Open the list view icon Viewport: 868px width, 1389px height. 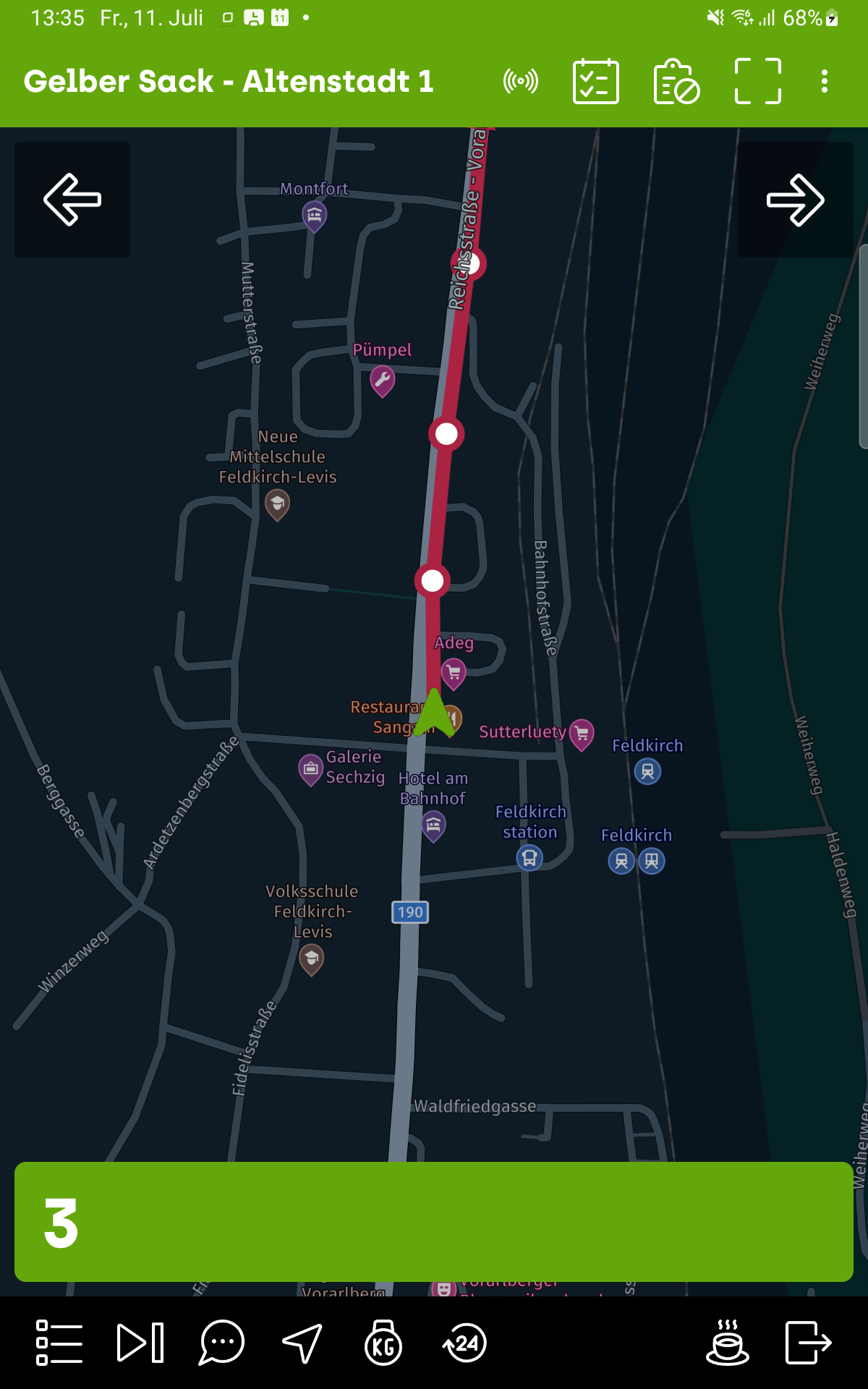(59, 1343)
